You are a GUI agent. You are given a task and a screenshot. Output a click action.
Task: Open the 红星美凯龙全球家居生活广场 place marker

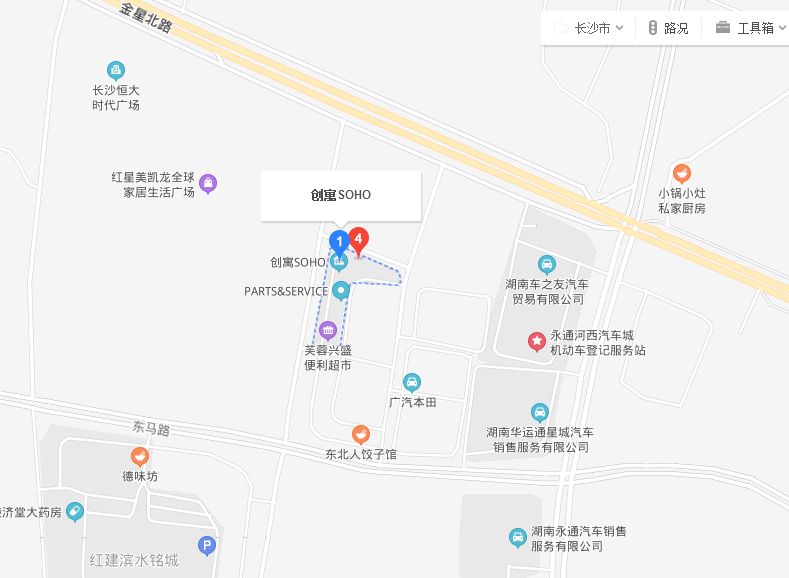tap(208, 183)
